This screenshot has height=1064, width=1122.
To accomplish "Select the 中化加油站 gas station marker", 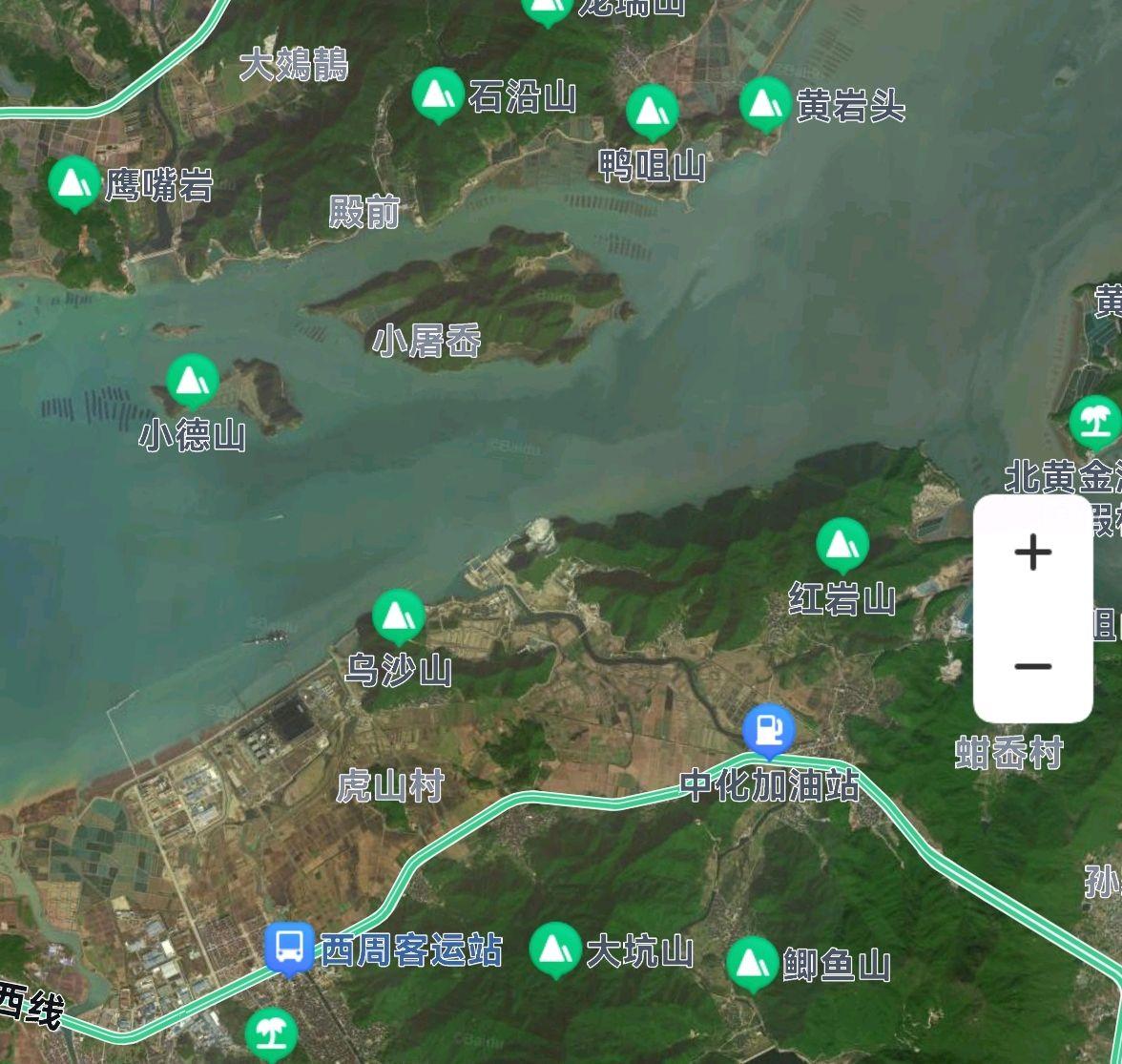I will click(x=769, y=729).
